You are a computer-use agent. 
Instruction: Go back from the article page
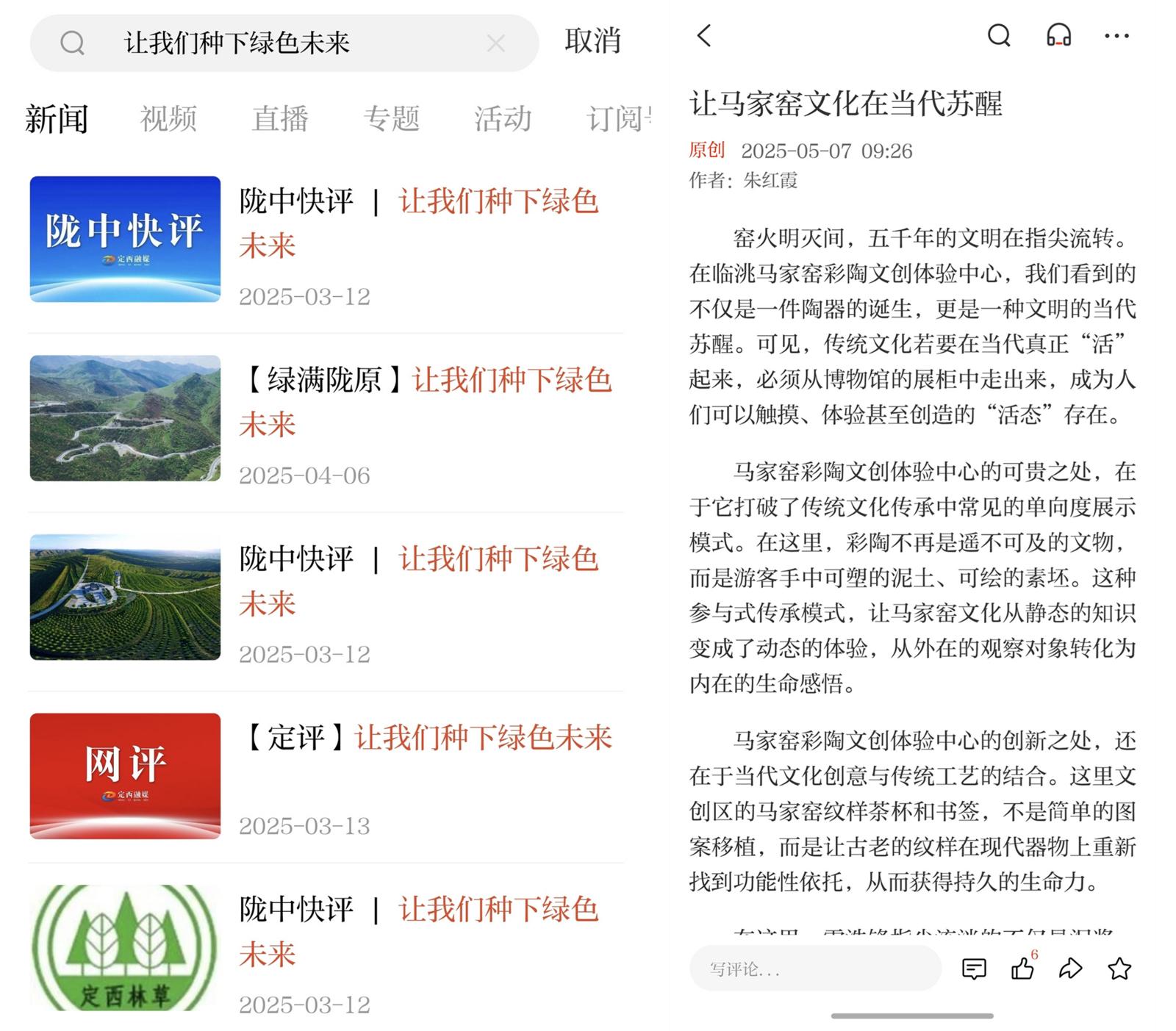pyautogui.click(x=704, y=35)
